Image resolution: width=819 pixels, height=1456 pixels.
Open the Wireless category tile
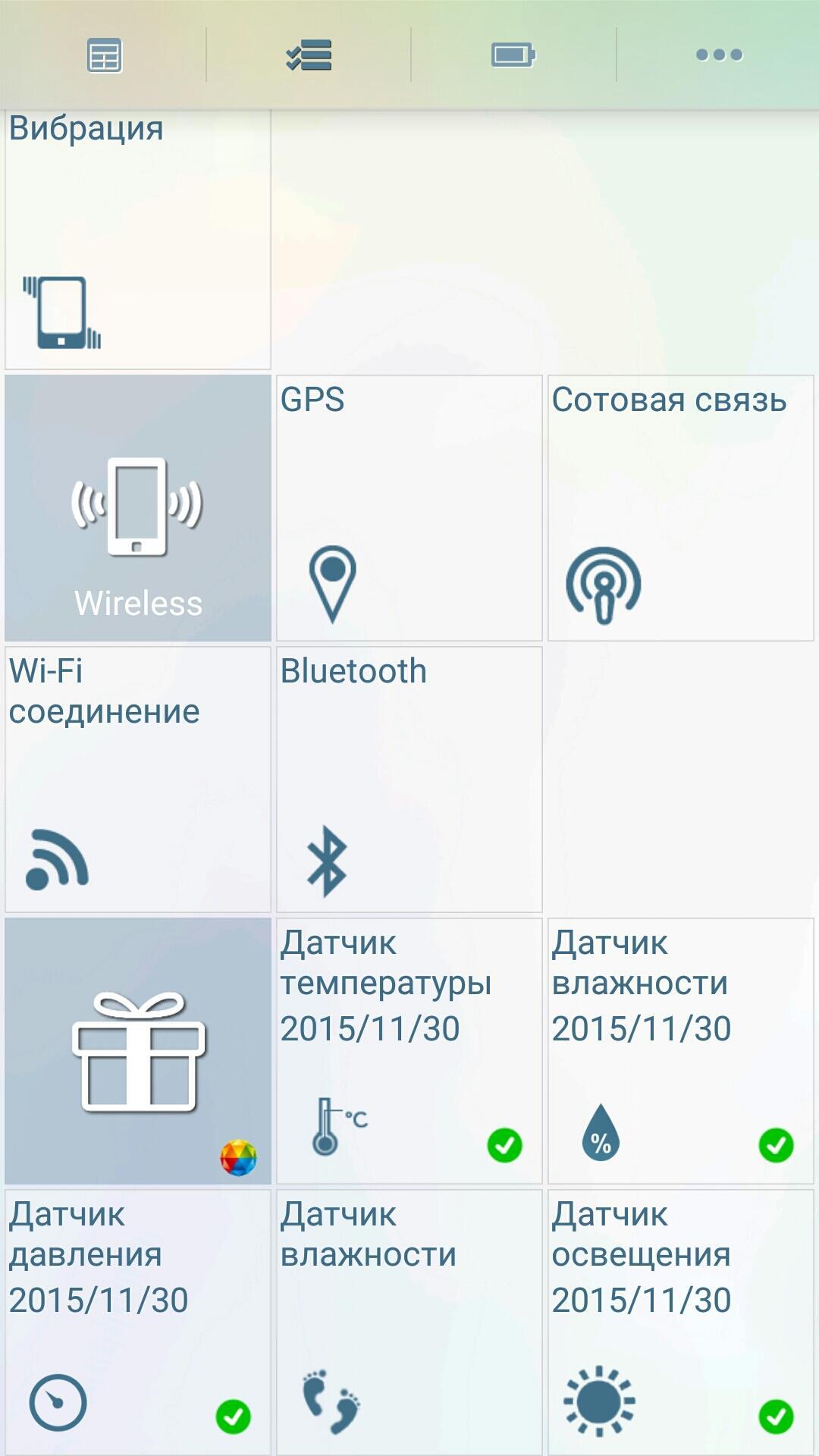[x=138, y=508]
